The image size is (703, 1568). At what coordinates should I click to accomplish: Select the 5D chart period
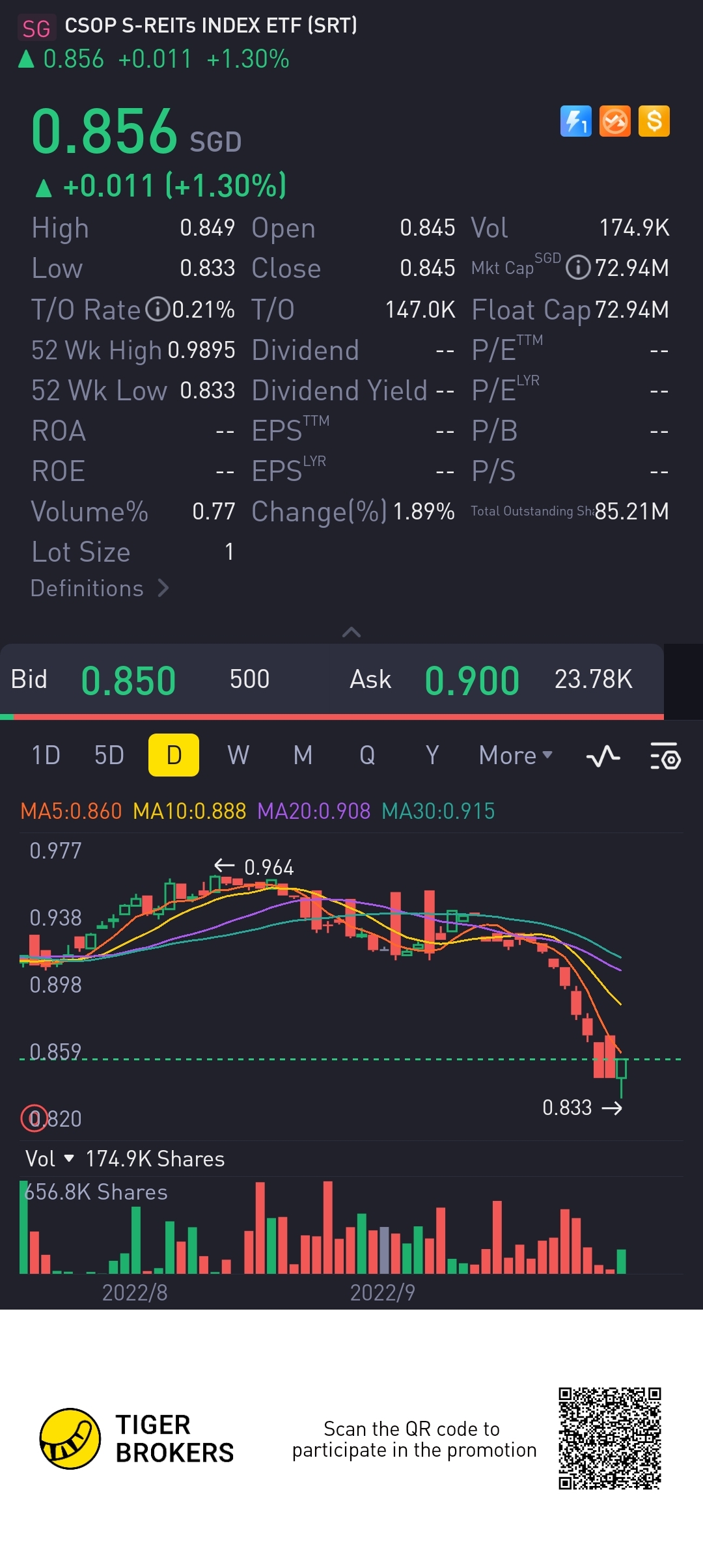[109, 756]
